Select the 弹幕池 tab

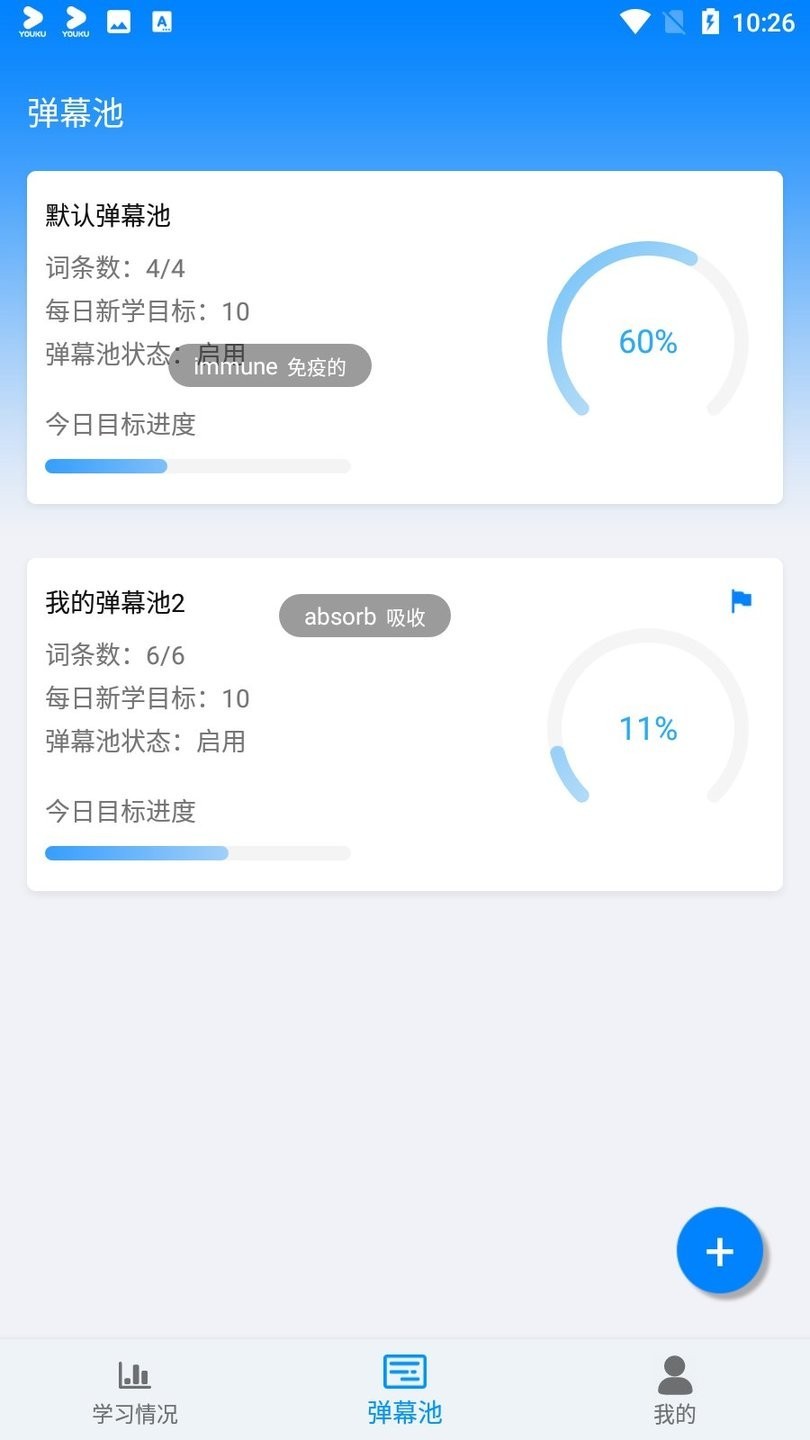tap(405, 1390)
